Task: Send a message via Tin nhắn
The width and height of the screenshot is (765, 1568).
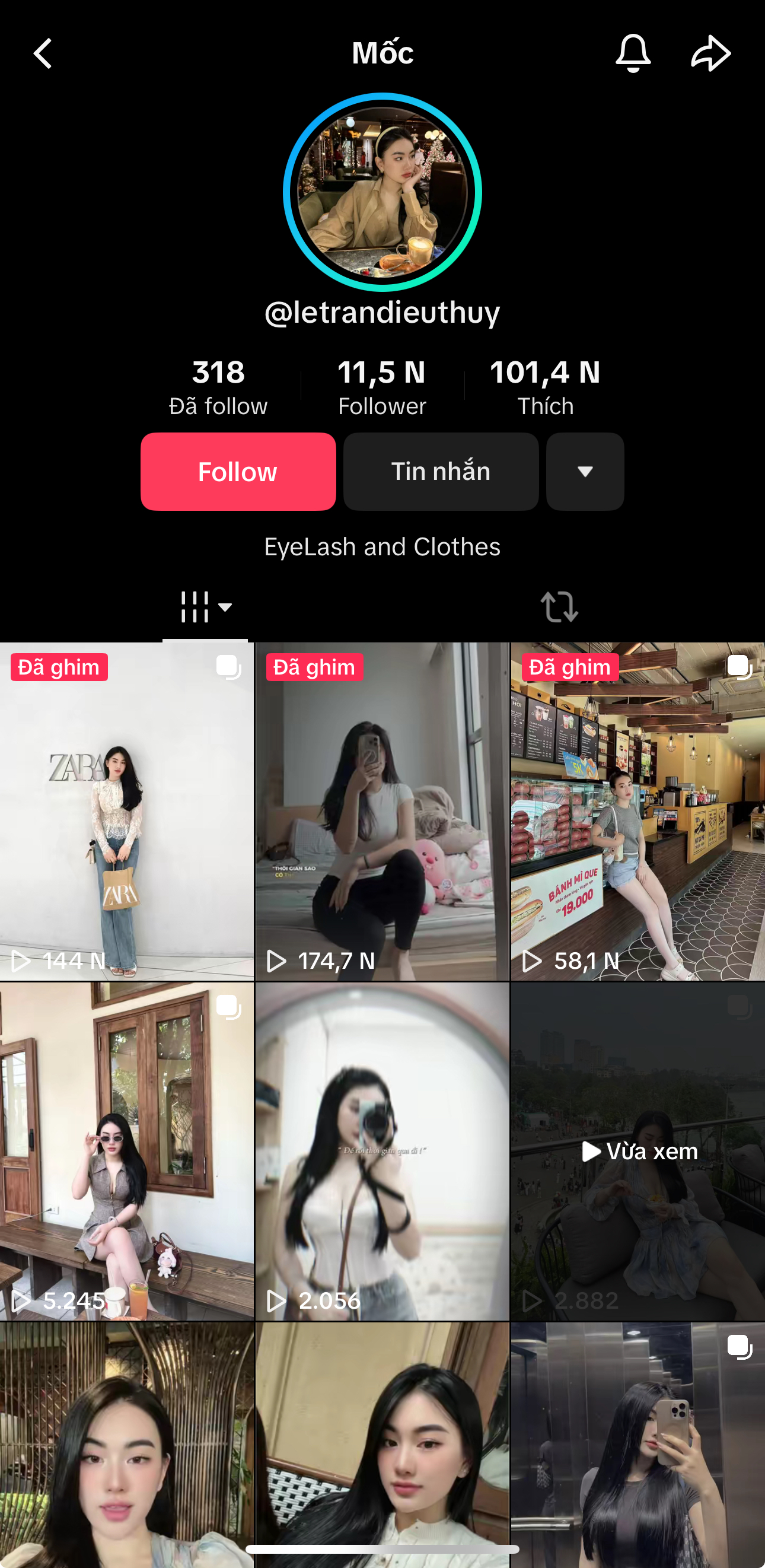Action: [x=441, y=472]
